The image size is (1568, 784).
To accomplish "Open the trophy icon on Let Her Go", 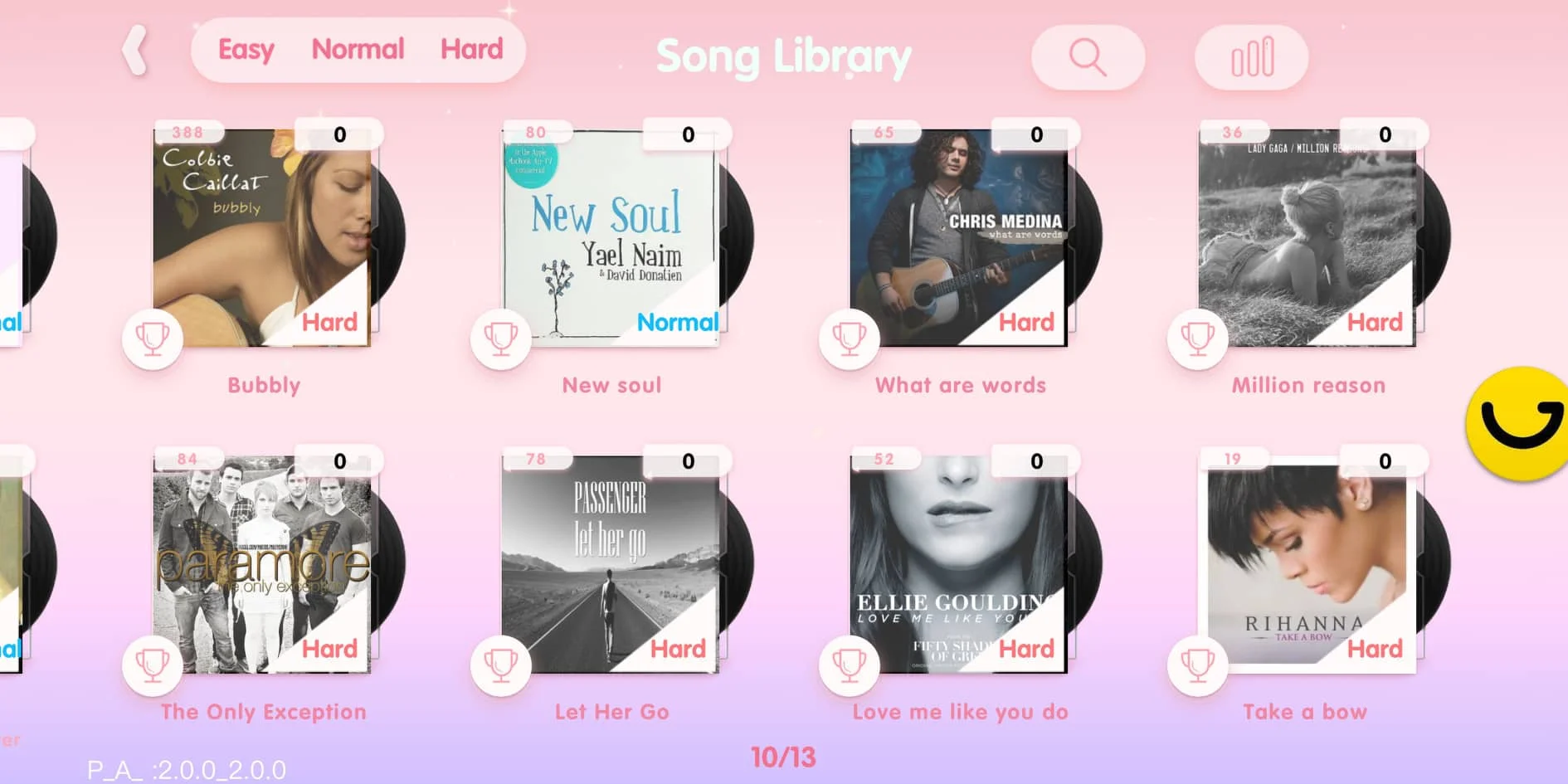I will click(x=501, y=665).
